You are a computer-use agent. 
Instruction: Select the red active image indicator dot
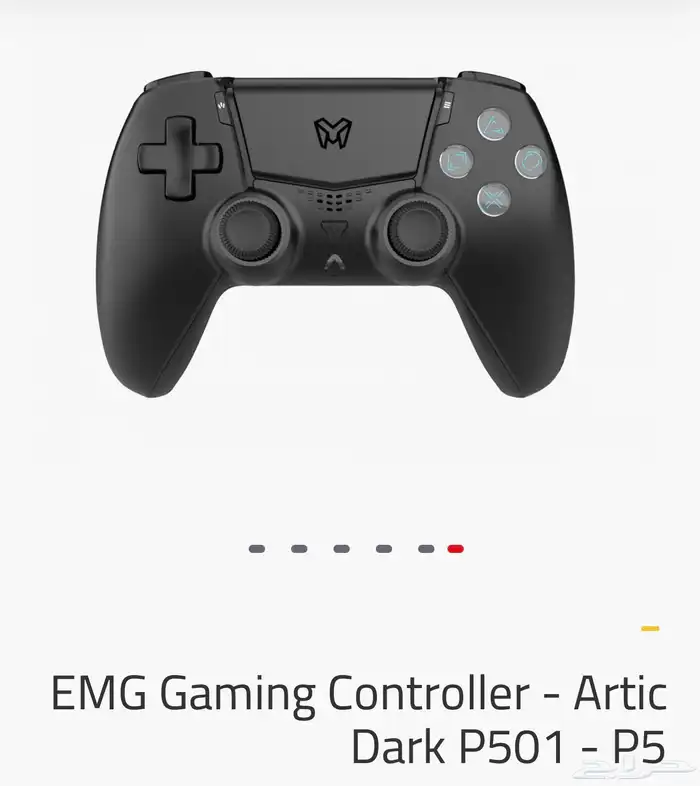coord(456,548)
